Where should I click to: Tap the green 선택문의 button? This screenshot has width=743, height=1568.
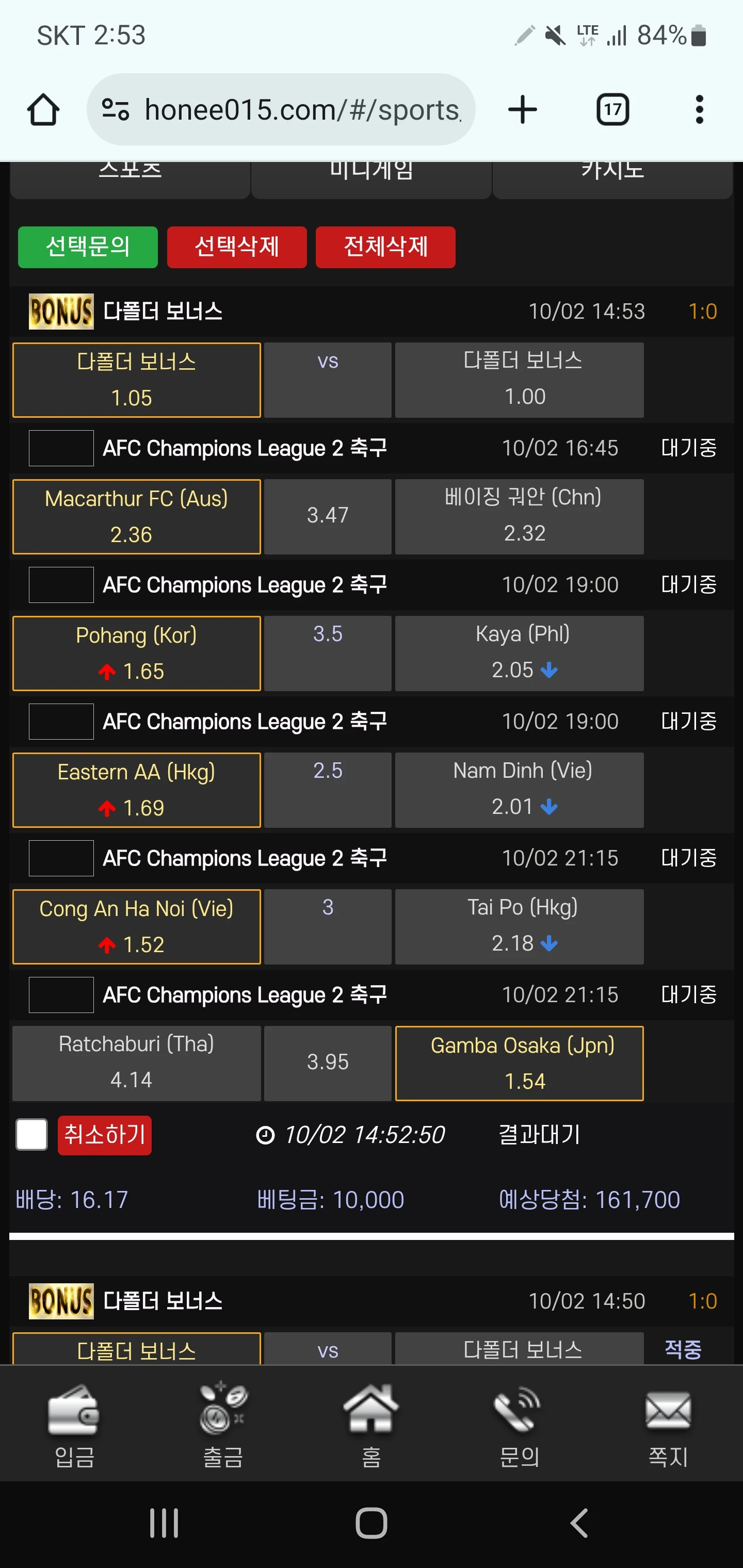[x=88, y=247]
